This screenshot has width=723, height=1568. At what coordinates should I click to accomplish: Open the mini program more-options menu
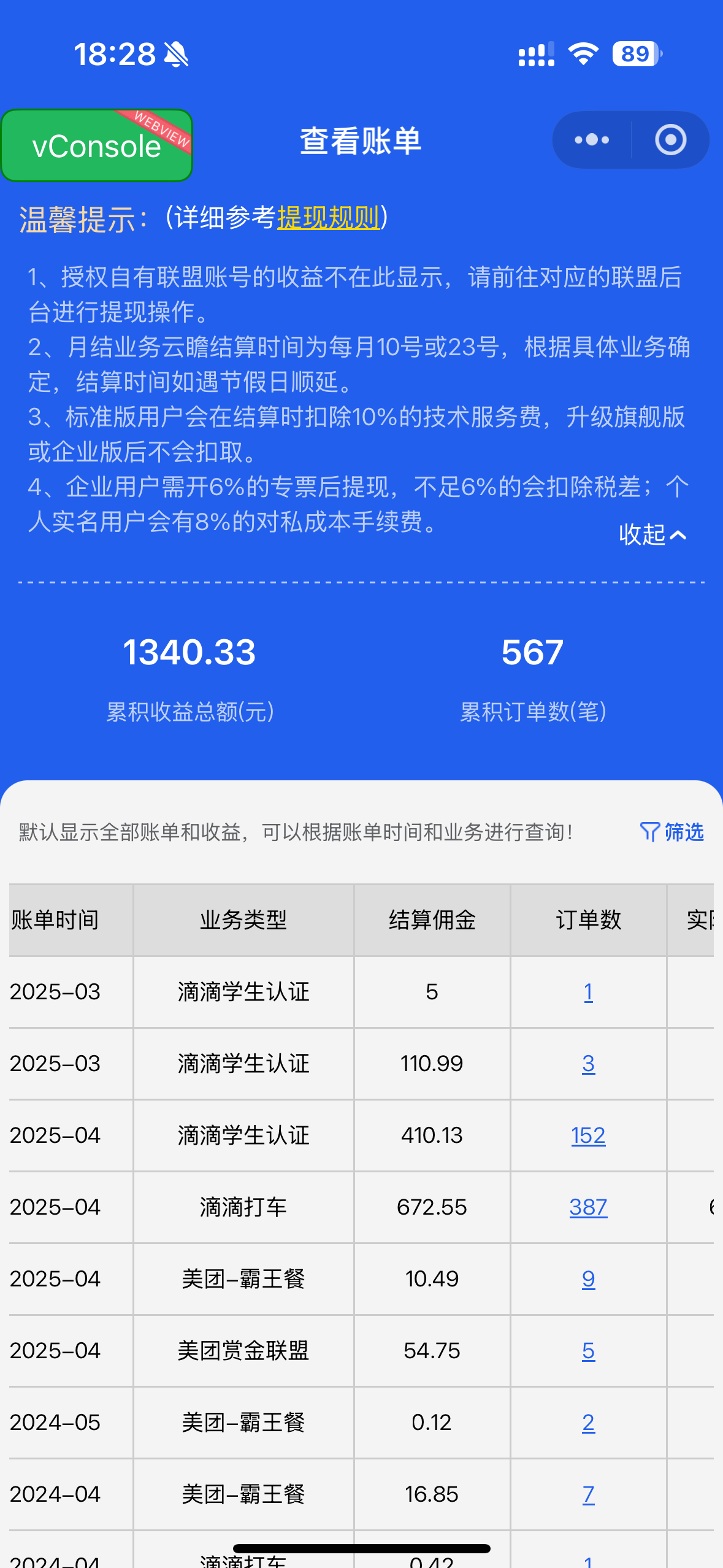[592, 140]
